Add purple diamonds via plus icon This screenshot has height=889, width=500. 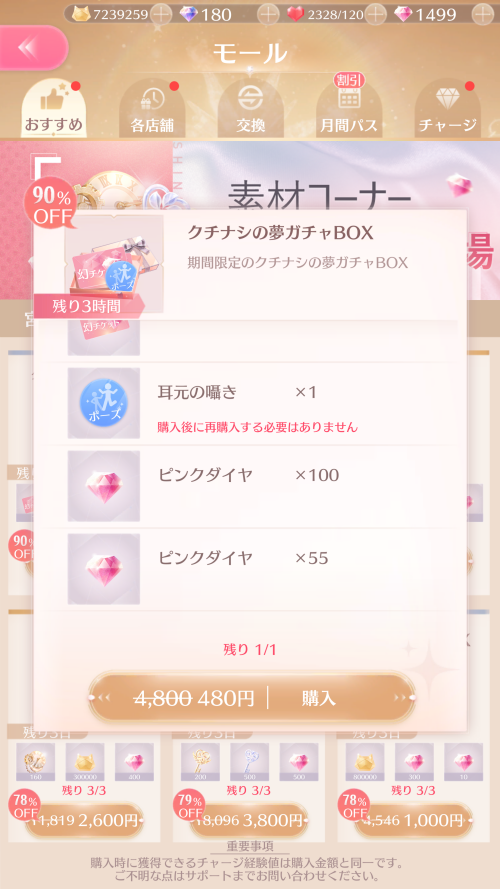point(268,14)
